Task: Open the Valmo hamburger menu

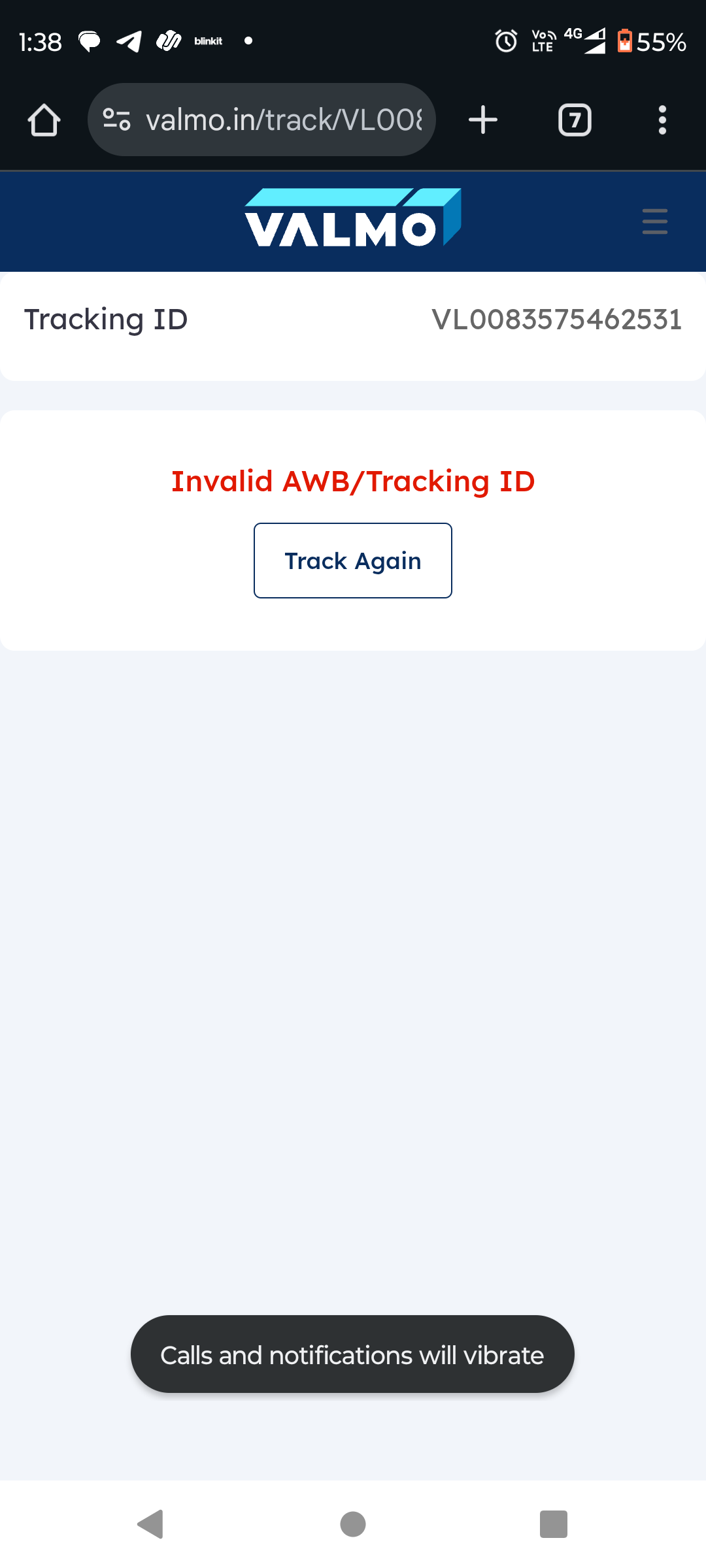Action: 654,221
